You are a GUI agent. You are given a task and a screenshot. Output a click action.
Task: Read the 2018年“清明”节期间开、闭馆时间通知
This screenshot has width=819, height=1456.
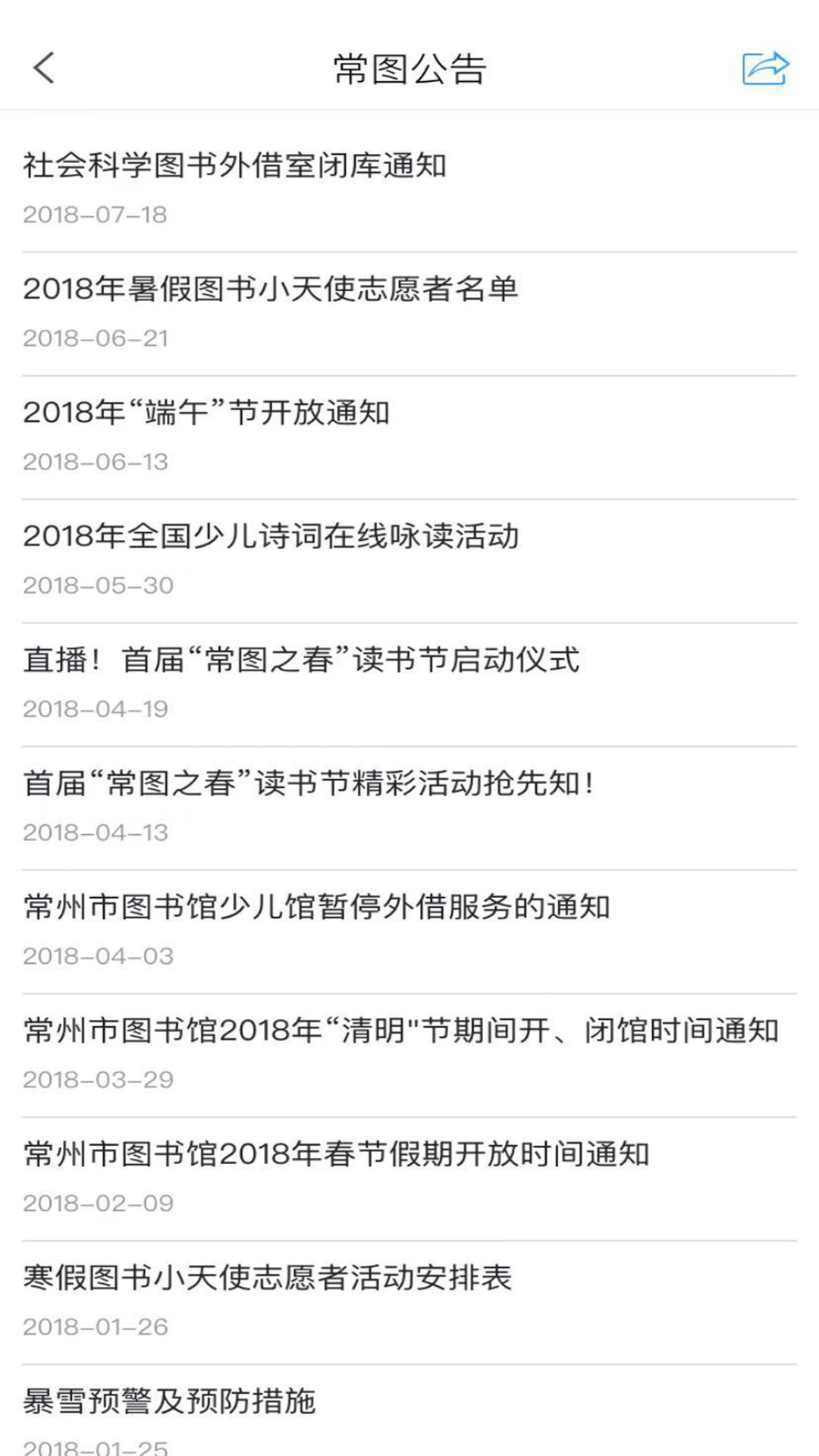tap(401, 1031)
